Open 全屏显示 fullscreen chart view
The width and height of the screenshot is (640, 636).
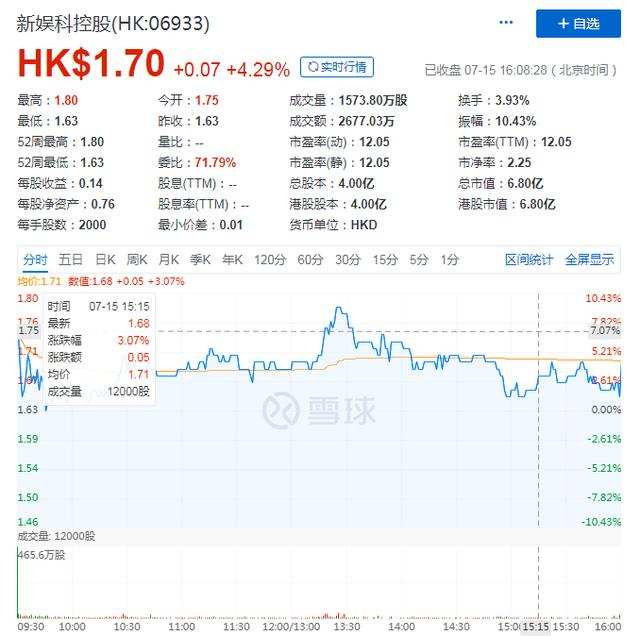(589, 259)
